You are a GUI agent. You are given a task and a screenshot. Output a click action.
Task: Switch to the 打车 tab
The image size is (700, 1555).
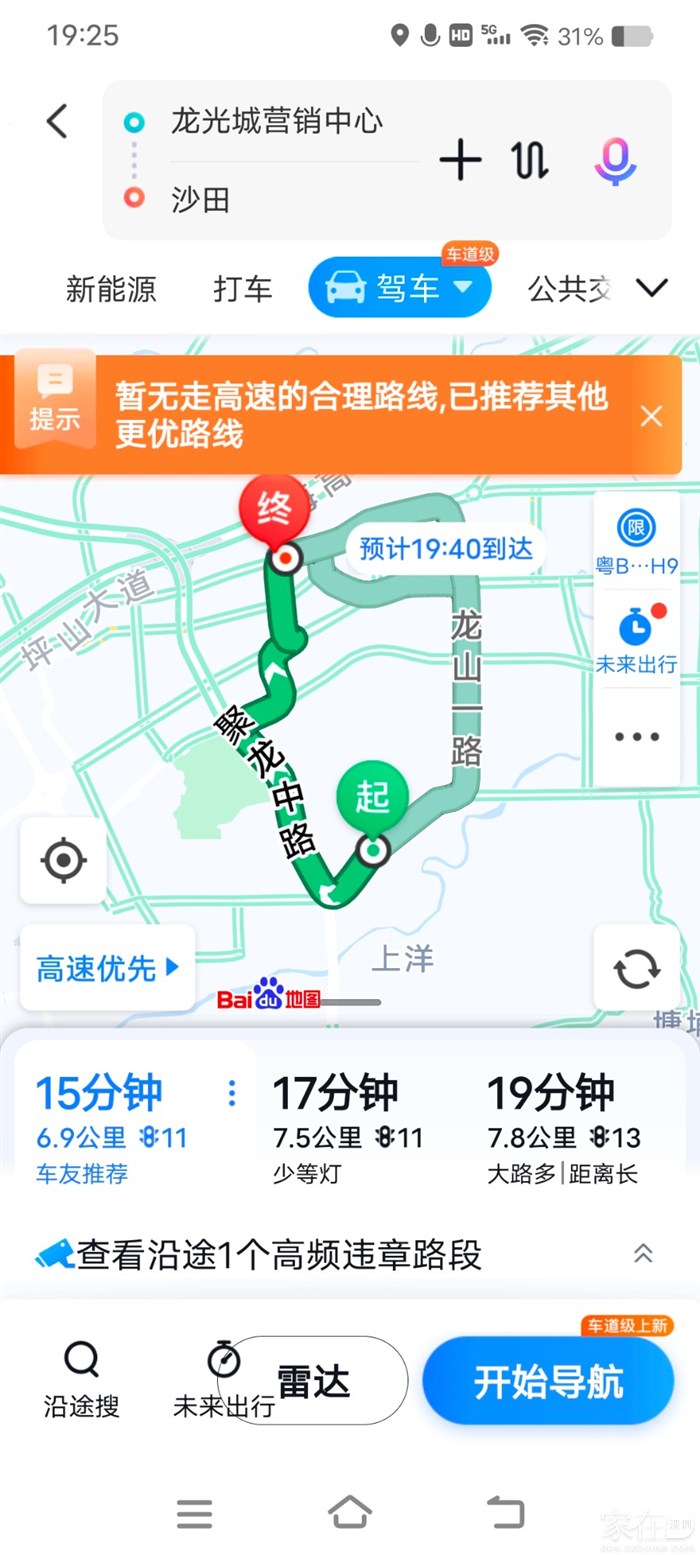tap(243, 289)
